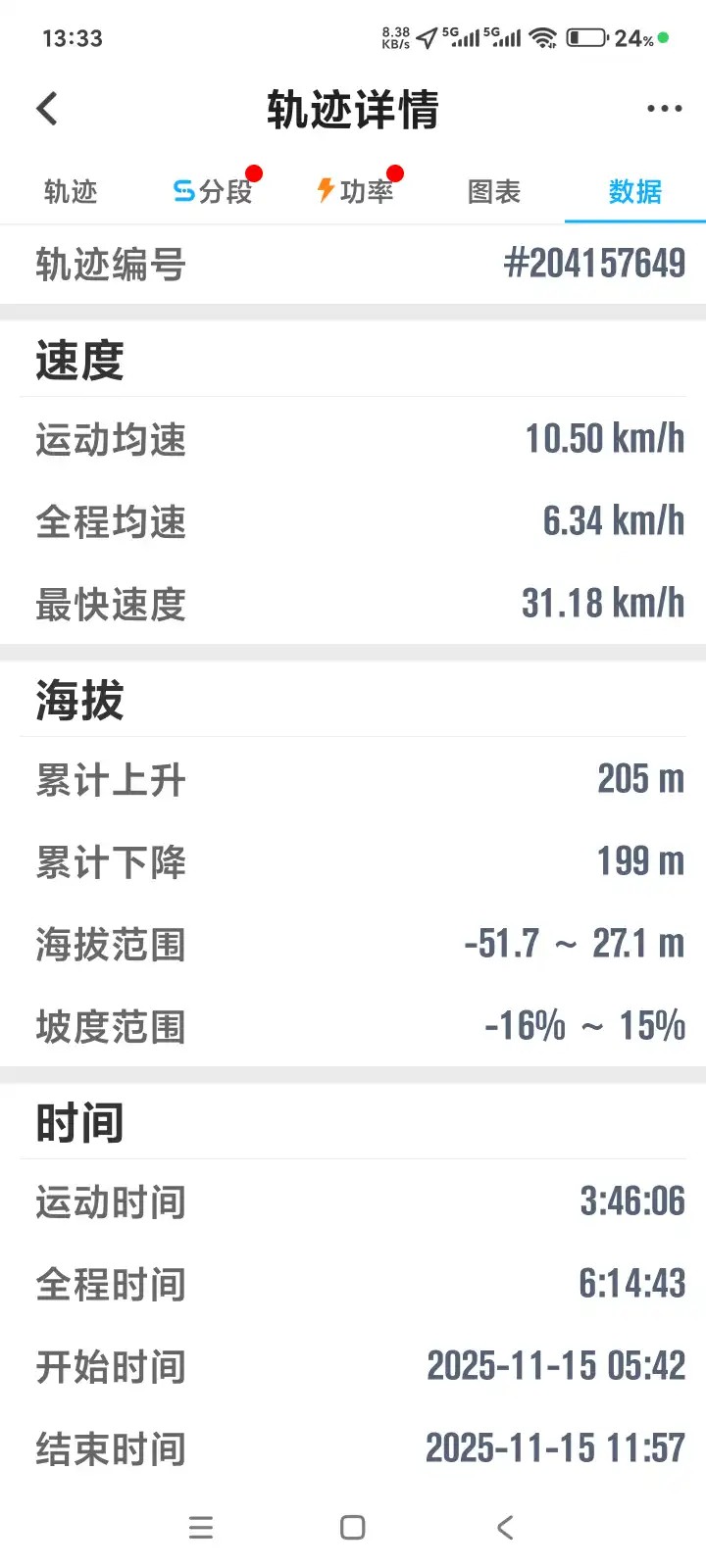Screen dimensions: 706x1568
Task: Open the three-dot overflow menu
Action: click(664, 109)
